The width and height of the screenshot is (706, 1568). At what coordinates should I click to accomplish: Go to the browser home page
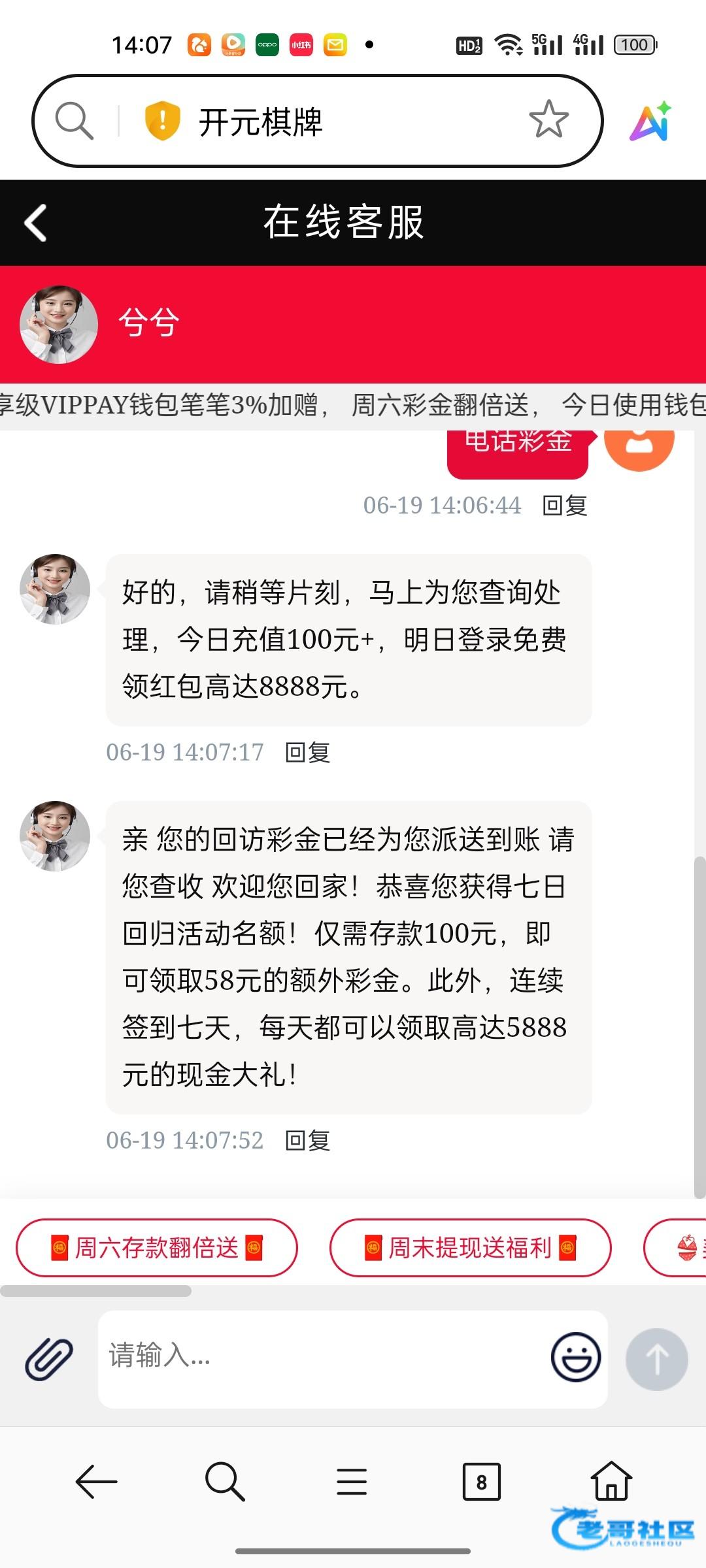[x=611, y=1482]
